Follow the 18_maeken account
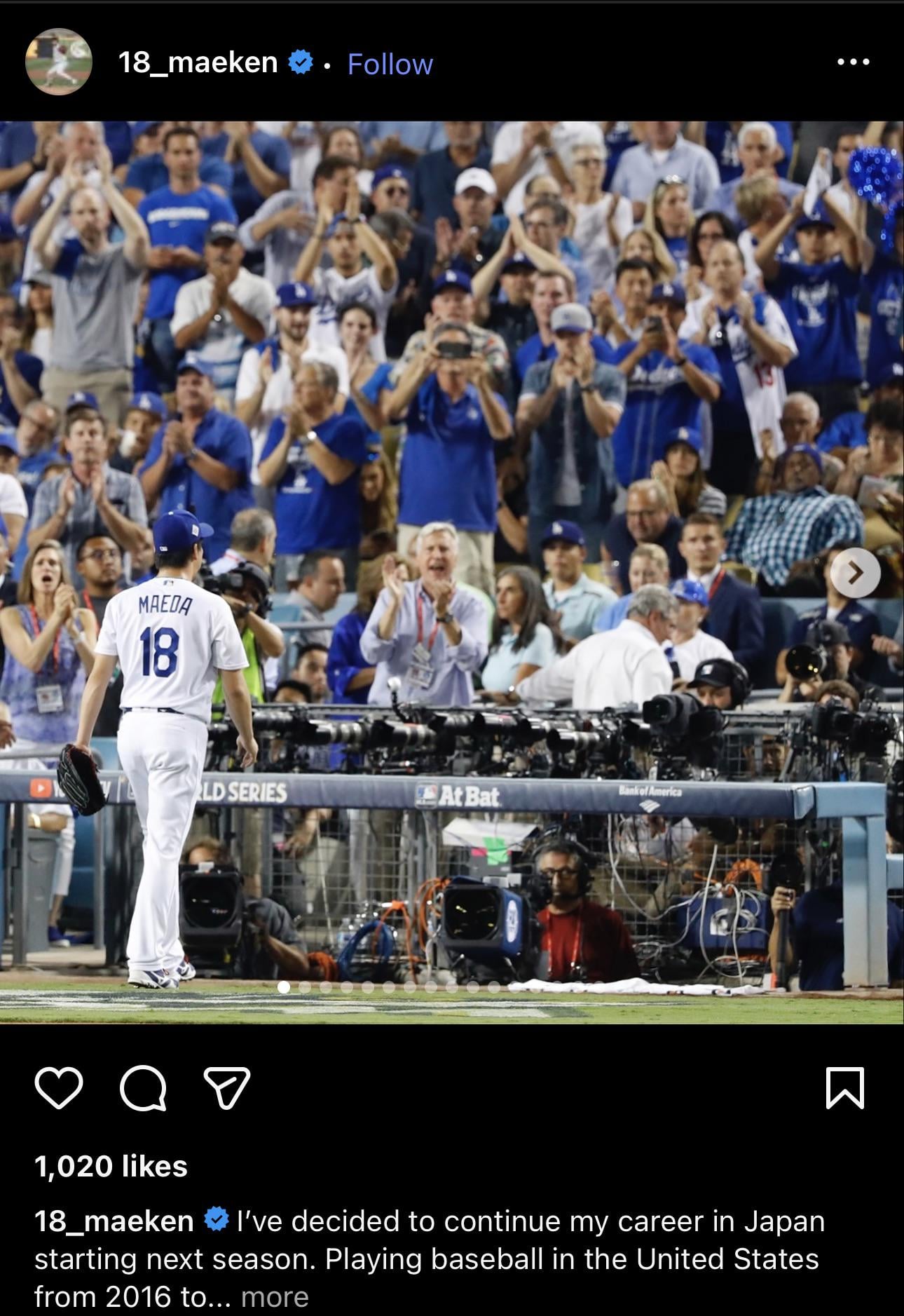Screen dimensions: 904x1316 coord(390,65)
